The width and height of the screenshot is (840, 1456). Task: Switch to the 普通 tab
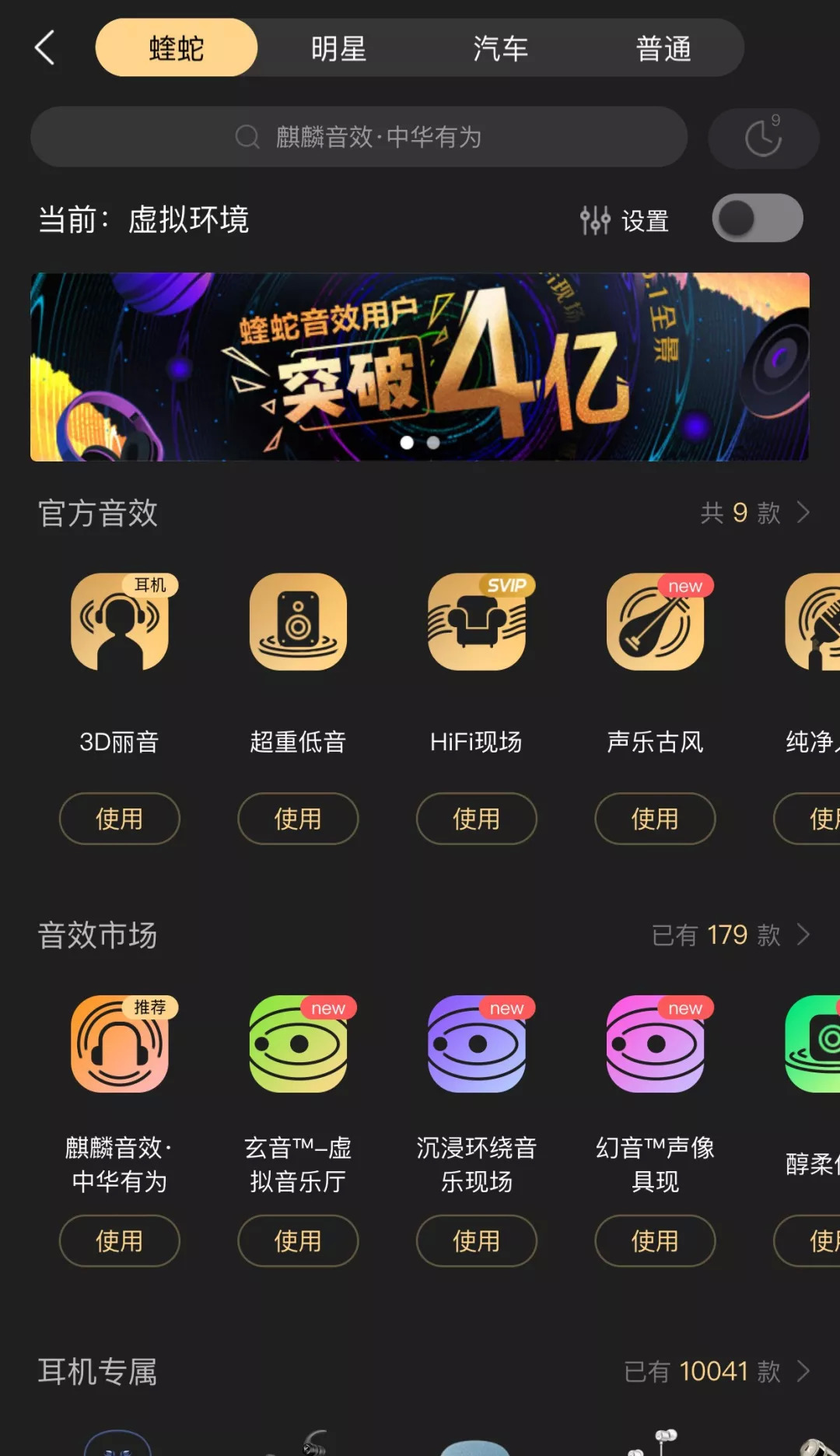coord(663,48)
